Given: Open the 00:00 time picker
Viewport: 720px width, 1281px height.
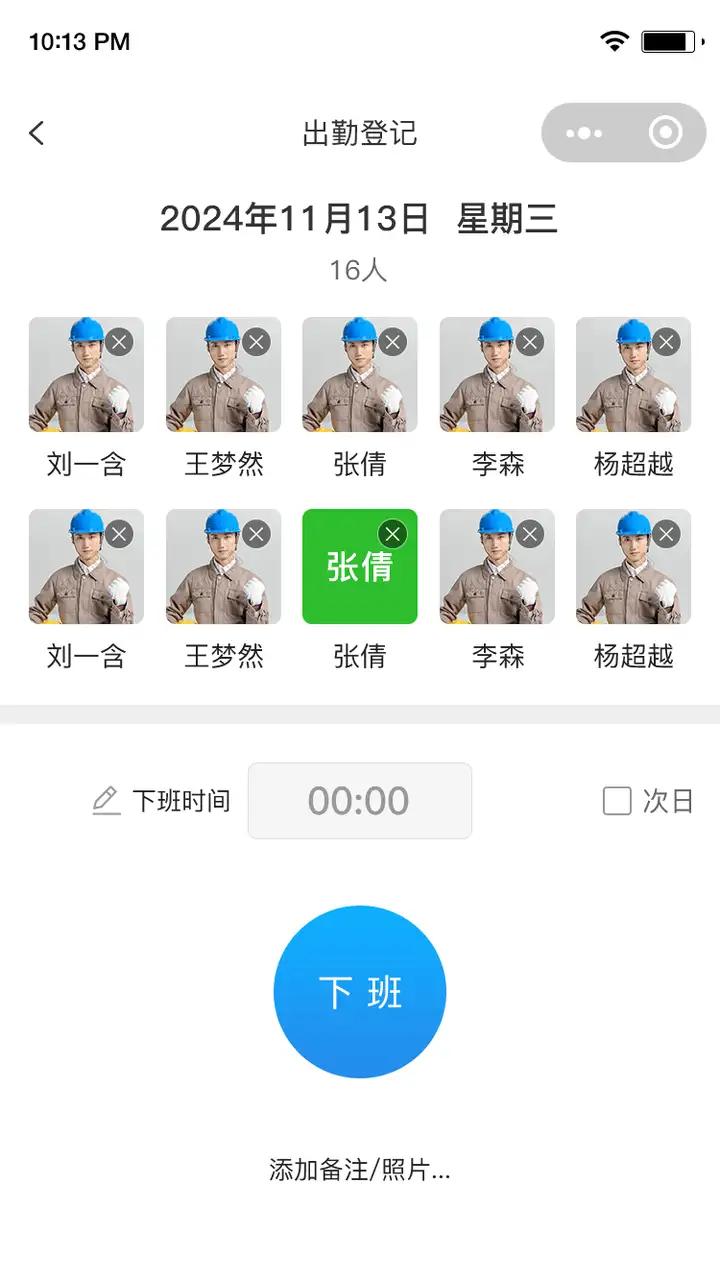Looking at the screenshot, I should pos(359,800).
